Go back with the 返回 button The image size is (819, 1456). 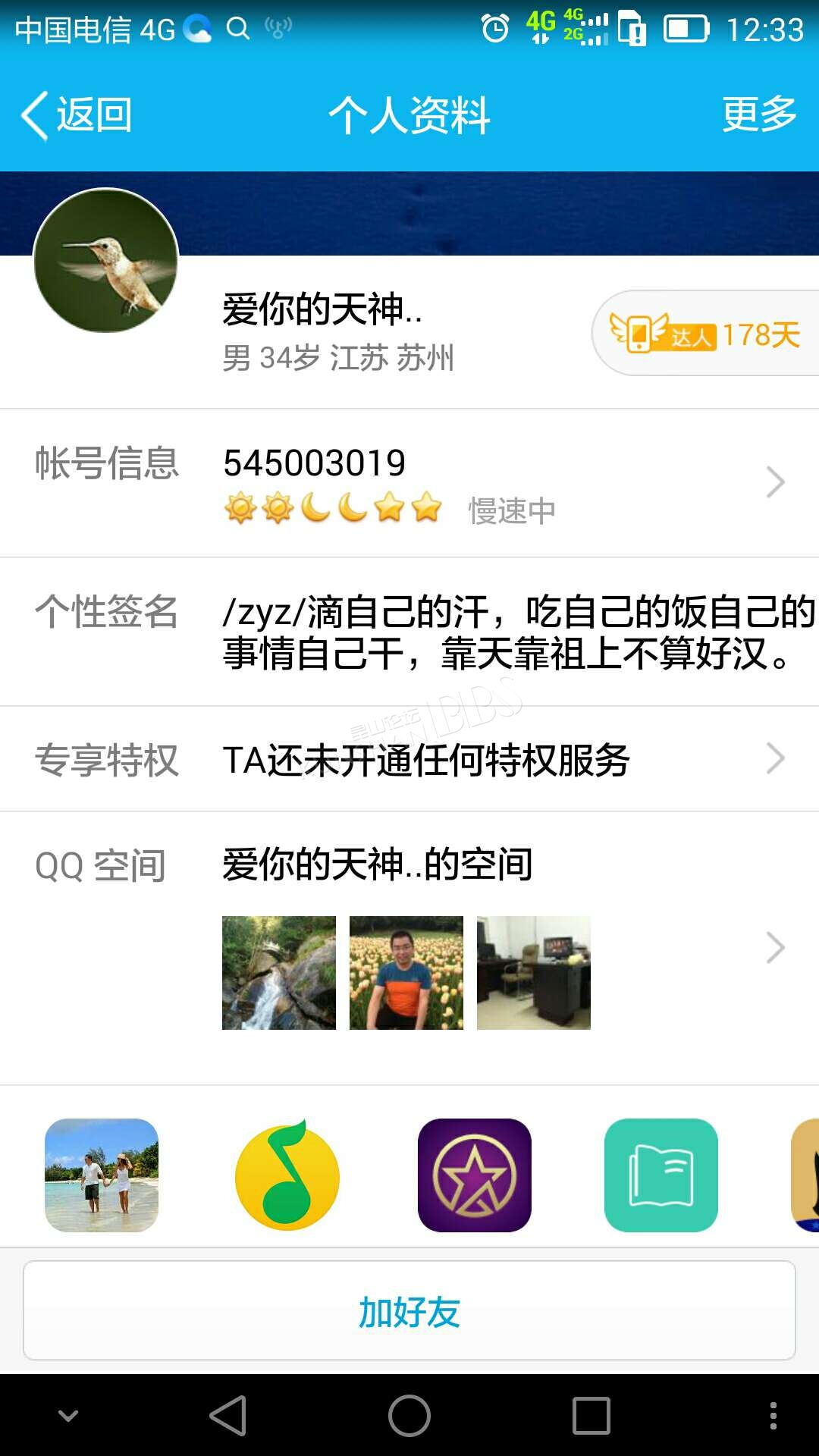tap(77, 115)
